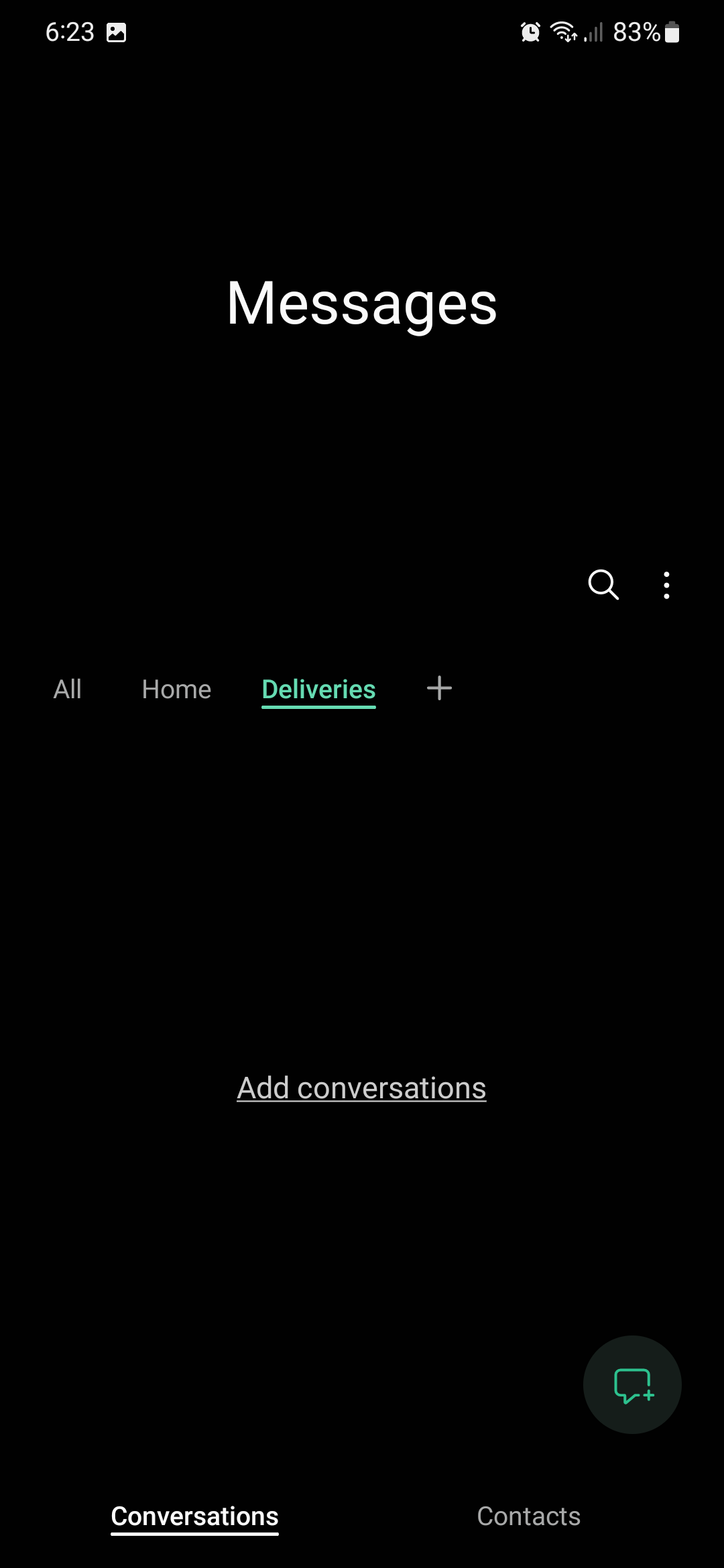Switch to the All category tab

(x=68, y=689)
